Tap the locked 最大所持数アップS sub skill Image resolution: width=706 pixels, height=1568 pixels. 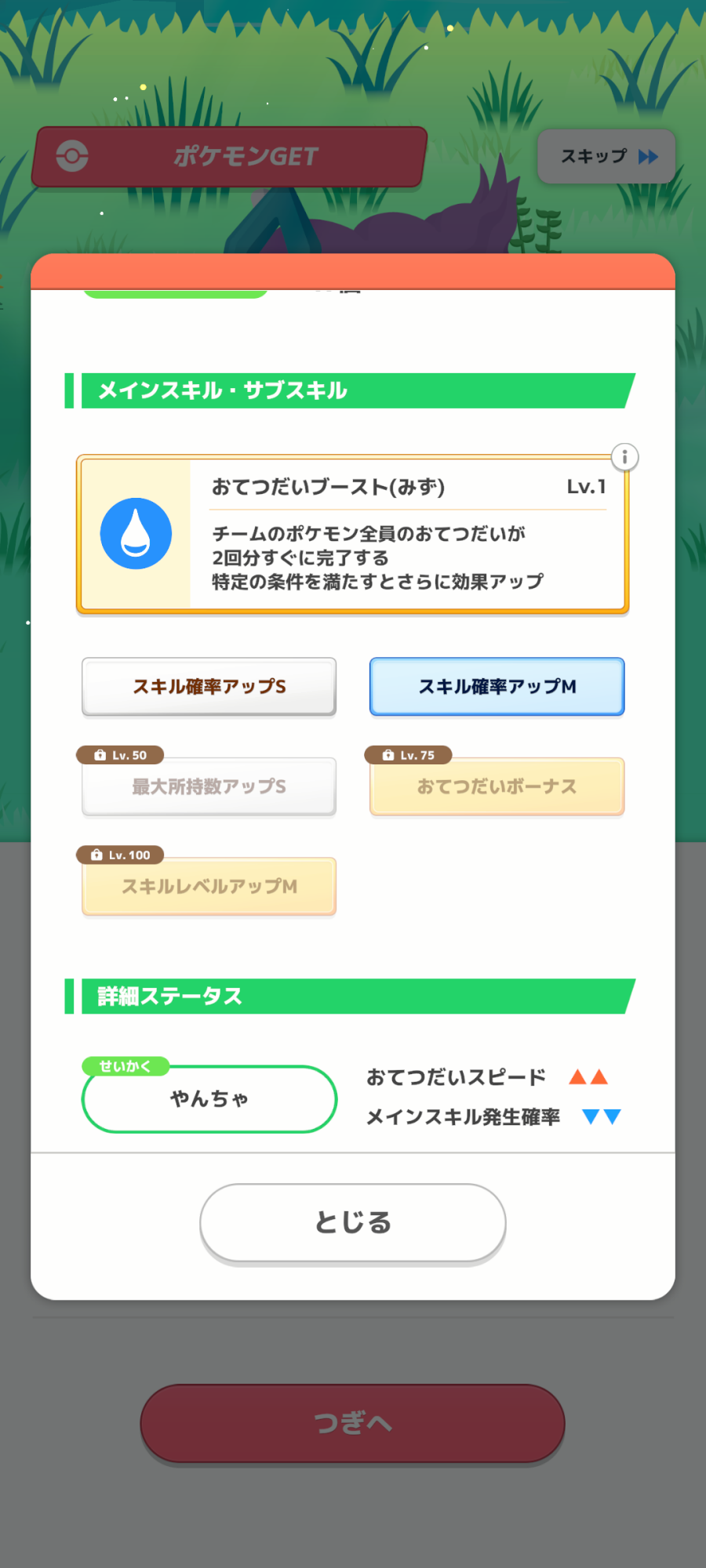(x=209, y=786)
